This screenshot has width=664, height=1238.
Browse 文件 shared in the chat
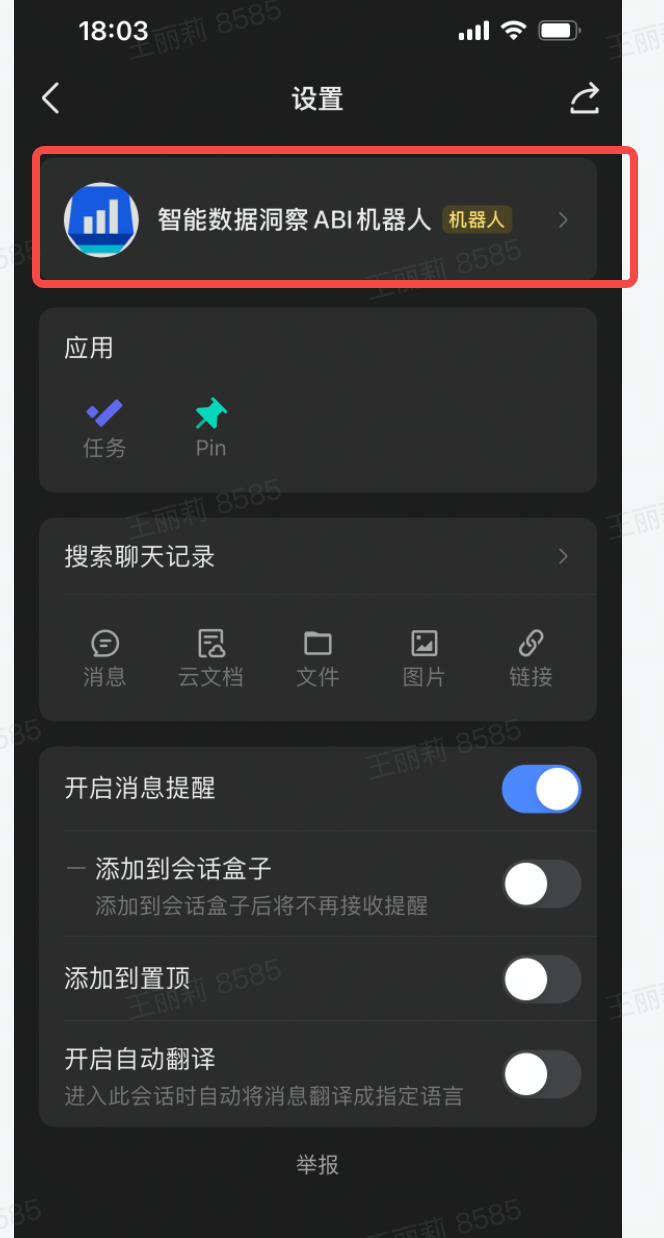318,658
